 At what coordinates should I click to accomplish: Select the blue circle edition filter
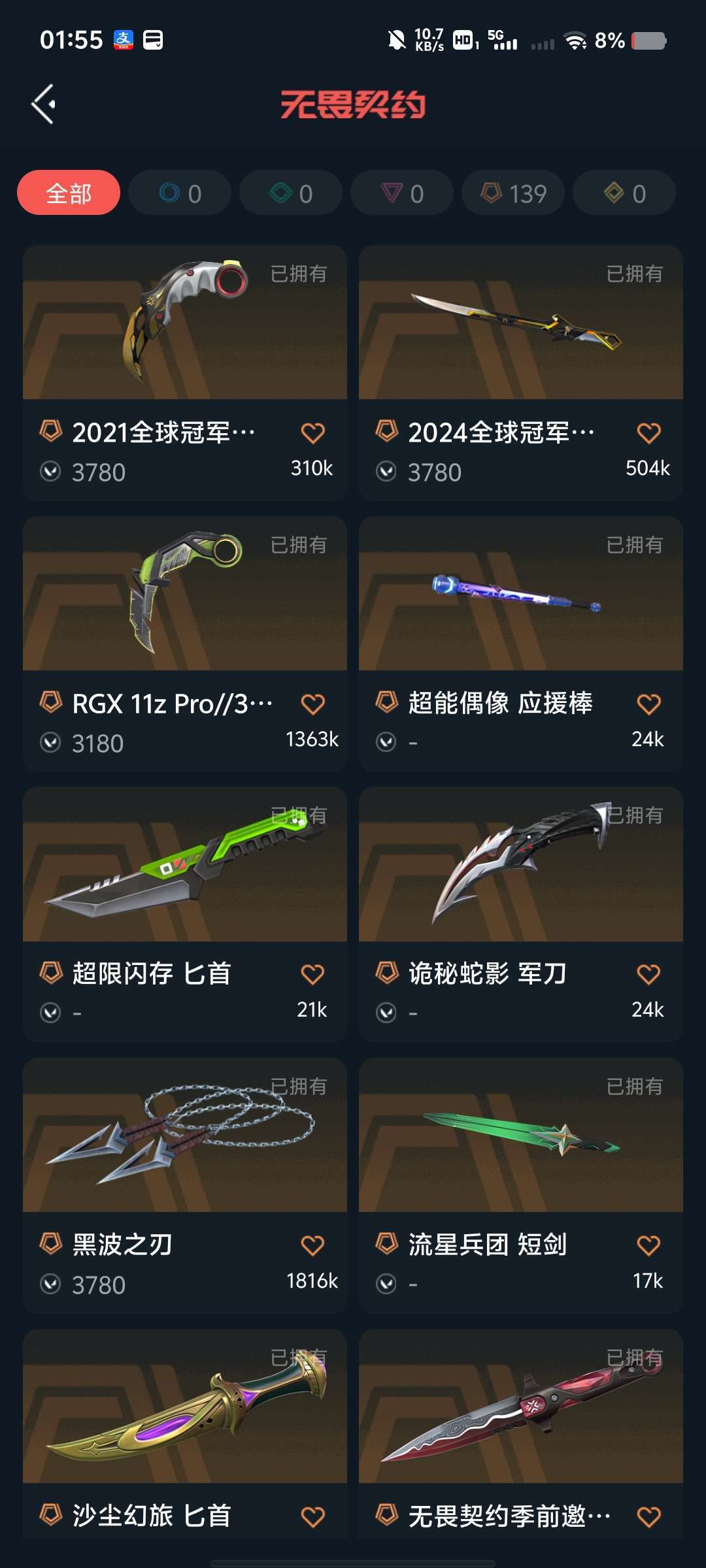179,193
